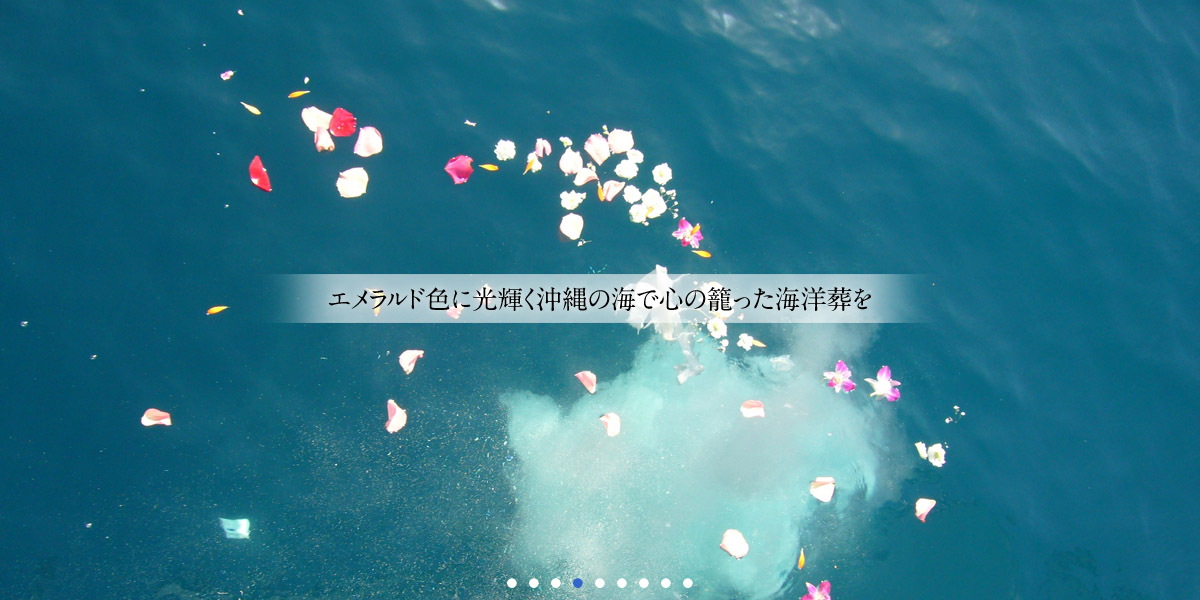Screen dimensions: 1200x600
Task: Go to the first slide dot
Action: 512,583
